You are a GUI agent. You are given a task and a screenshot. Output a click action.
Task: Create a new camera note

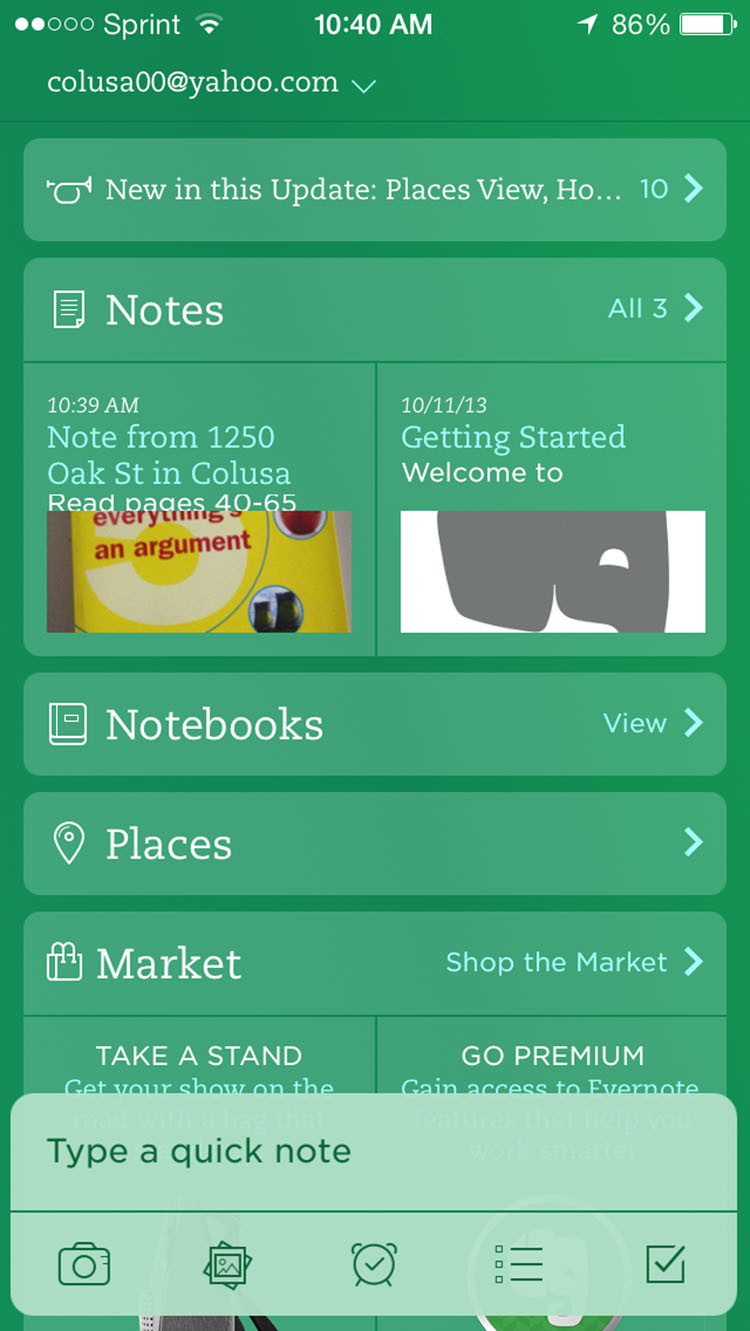tap(84, 1265)
